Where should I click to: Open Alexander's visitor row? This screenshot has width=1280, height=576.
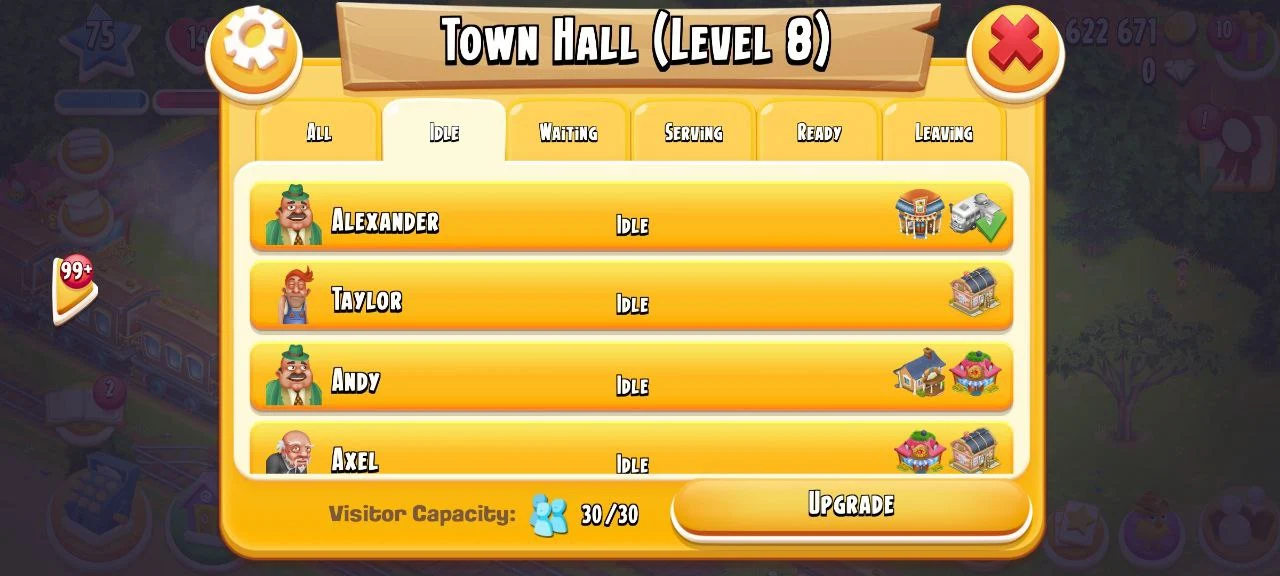click(630, 217)
